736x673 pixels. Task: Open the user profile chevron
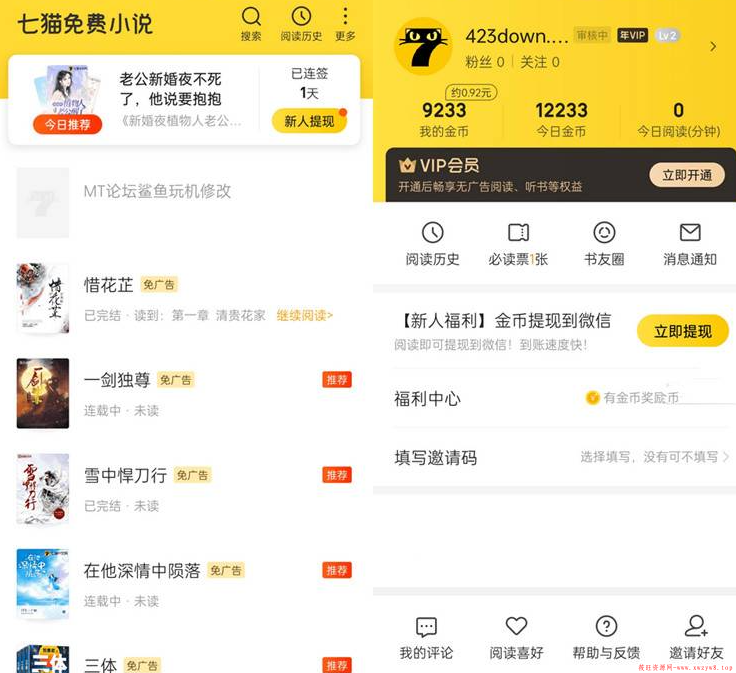pyautogui.click(x=712, y=46)
